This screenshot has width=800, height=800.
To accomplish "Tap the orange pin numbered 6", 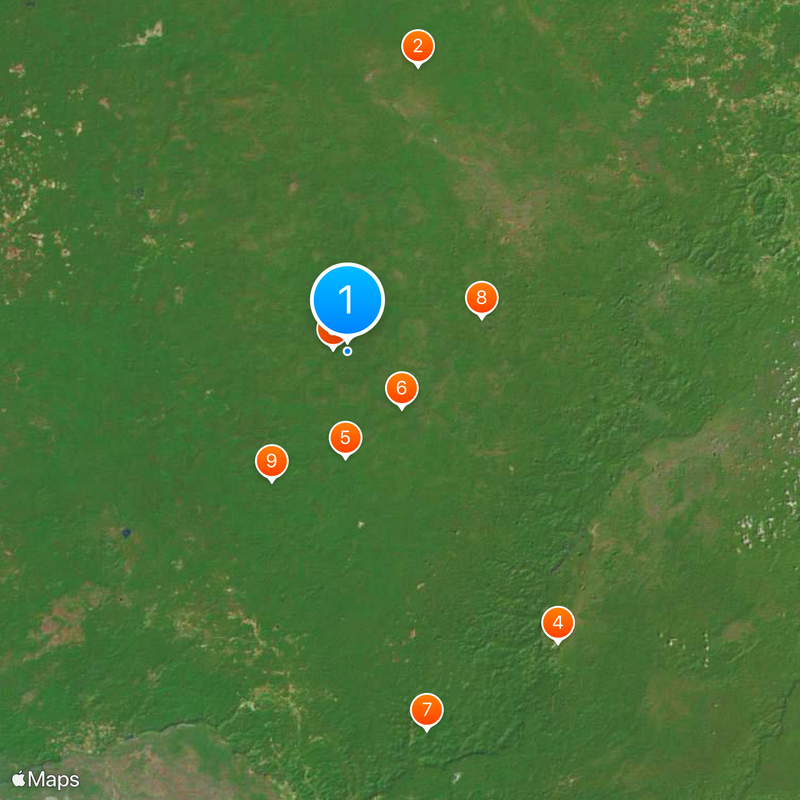I will pos(401,388).
